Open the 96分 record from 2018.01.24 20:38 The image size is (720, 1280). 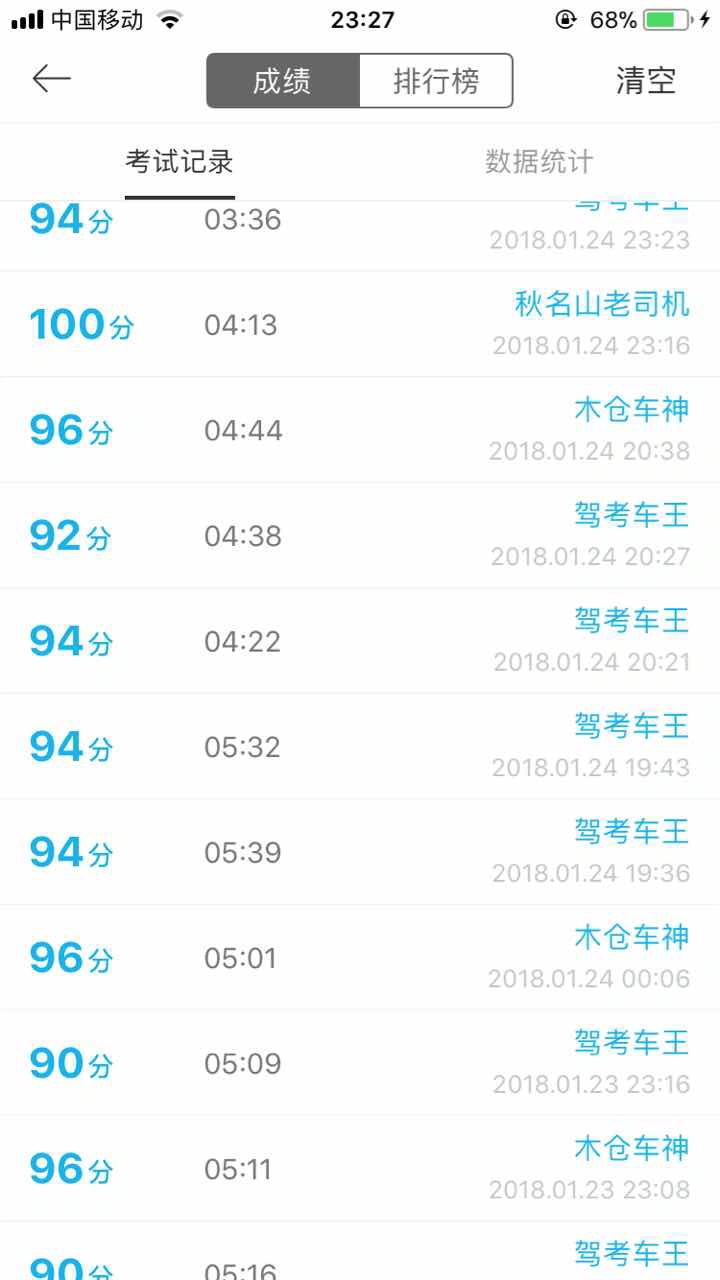coord(360,430)
